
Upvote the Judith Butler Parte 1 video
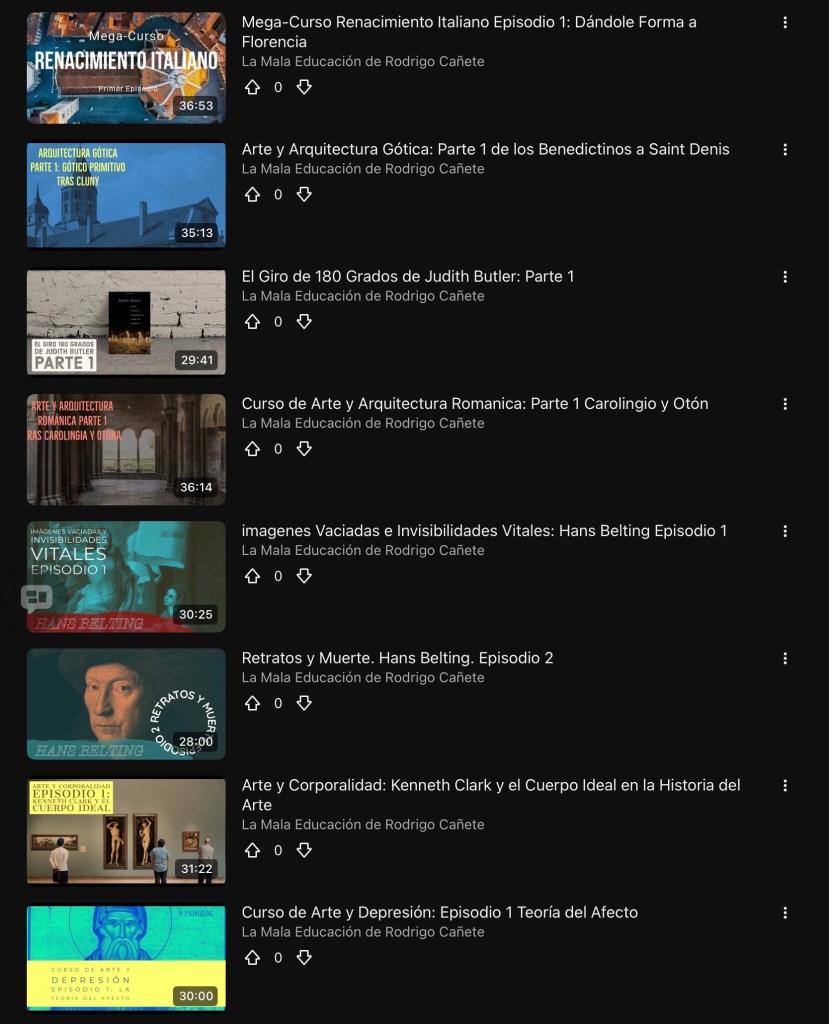(x=252, y=322)
